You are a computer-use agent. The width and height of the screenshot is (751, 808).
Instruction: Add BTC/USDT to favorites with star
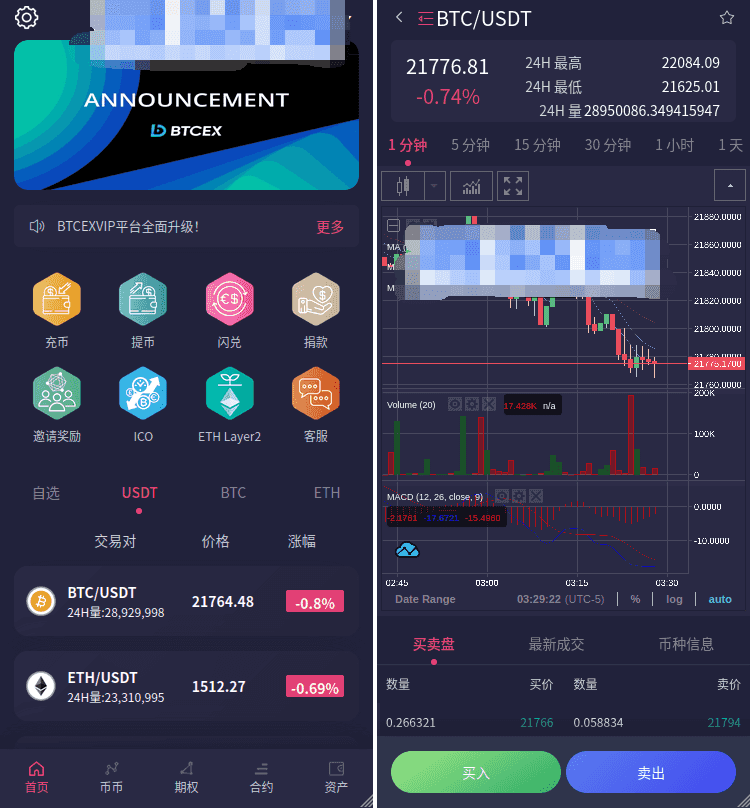click(727, 17)
